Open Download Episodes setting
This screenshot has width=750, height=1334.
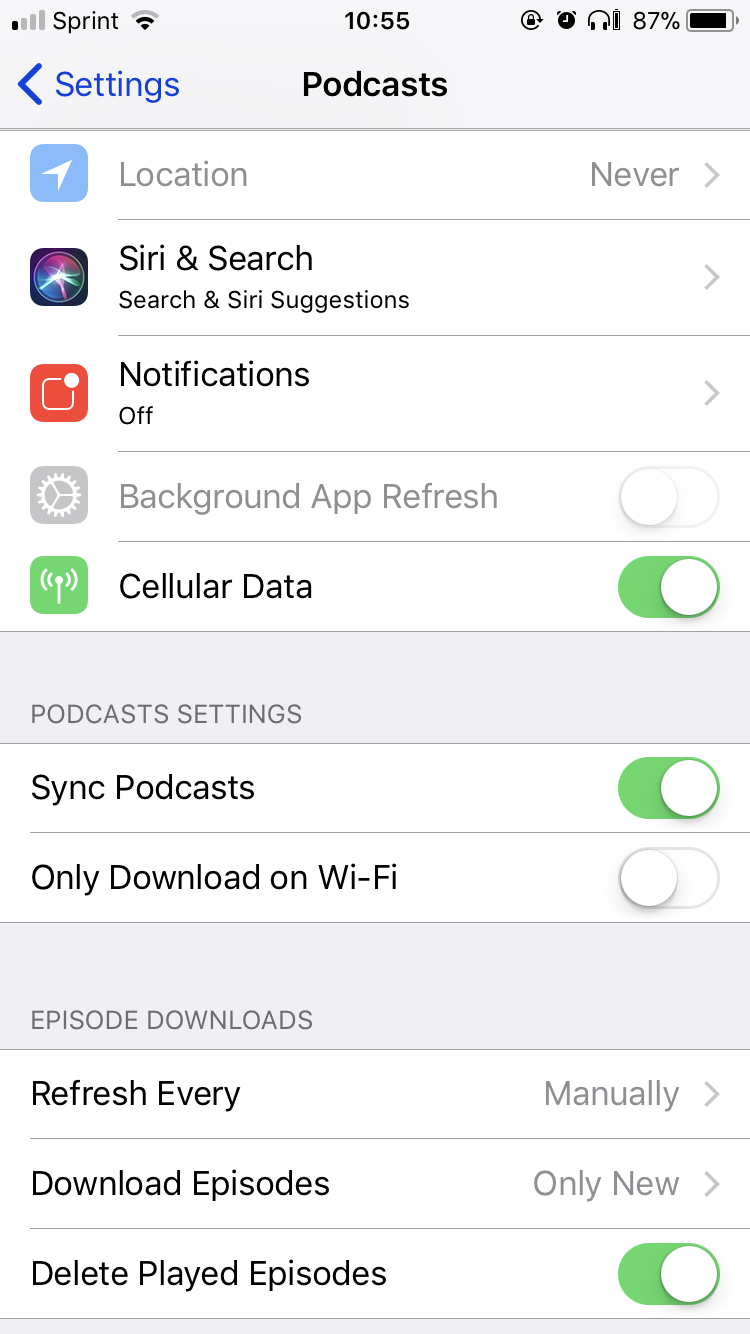pos(375,1184)
